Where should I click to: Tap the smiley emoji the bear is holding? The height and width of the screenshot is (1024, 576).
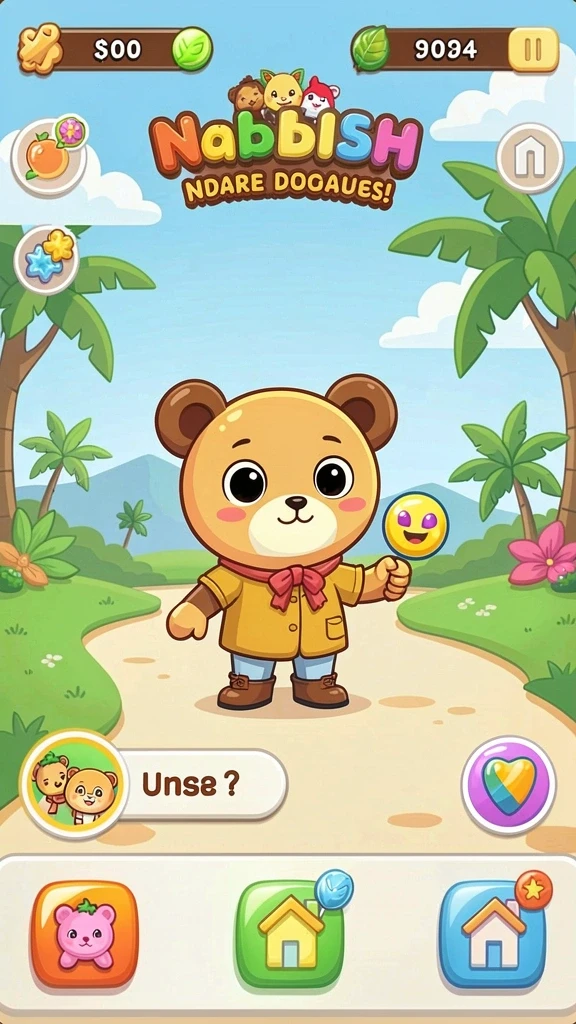point(415,525)
